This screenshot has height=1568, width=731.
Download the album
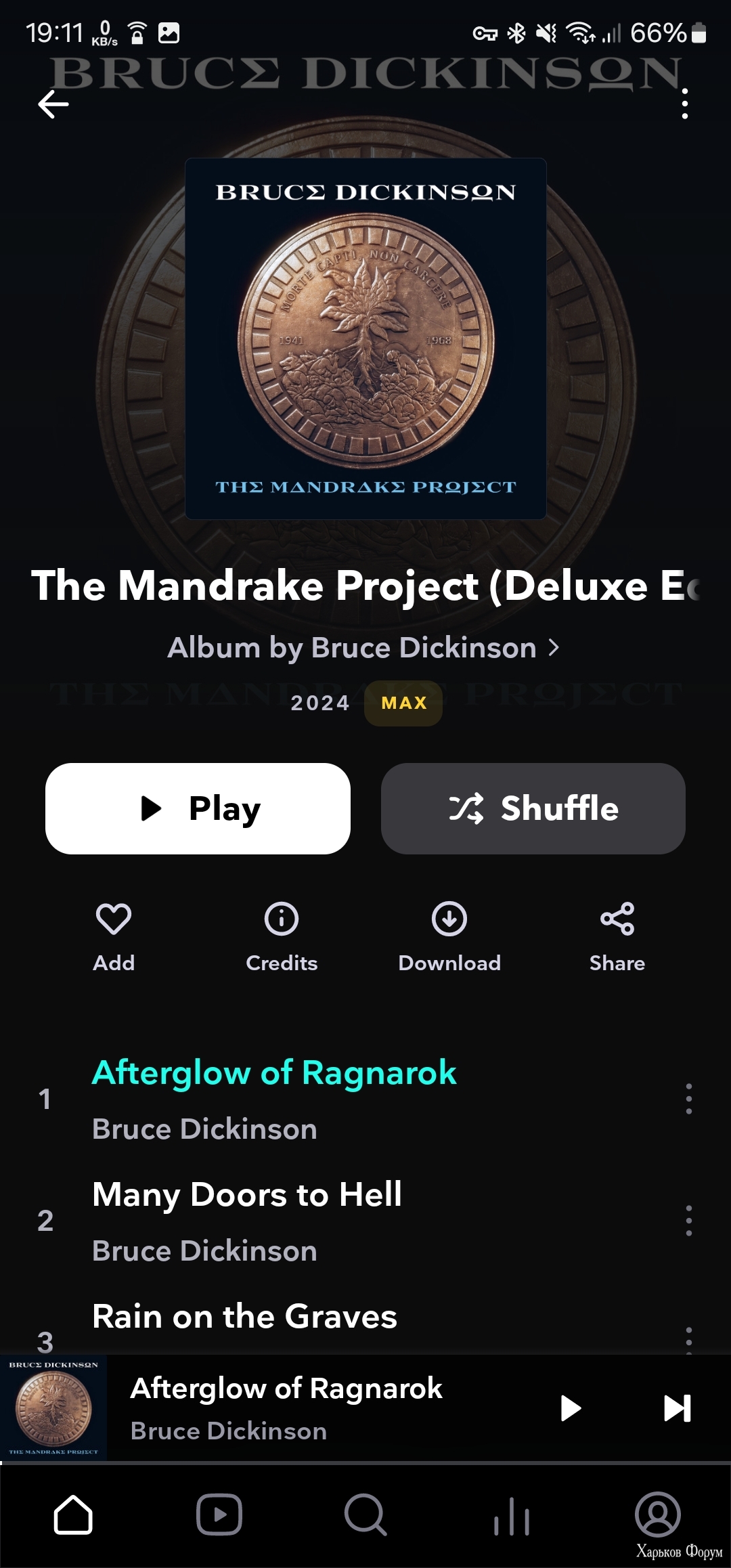click(x=449, y=935)
